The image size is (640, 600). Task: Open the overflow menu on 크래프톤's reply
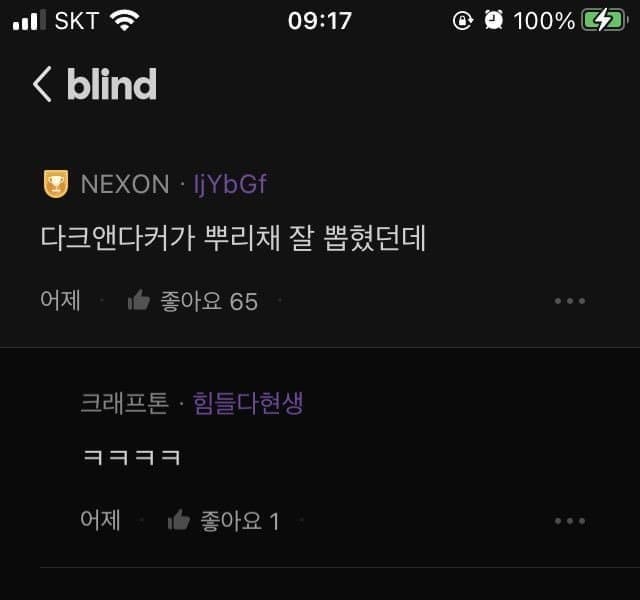[569, 520]
